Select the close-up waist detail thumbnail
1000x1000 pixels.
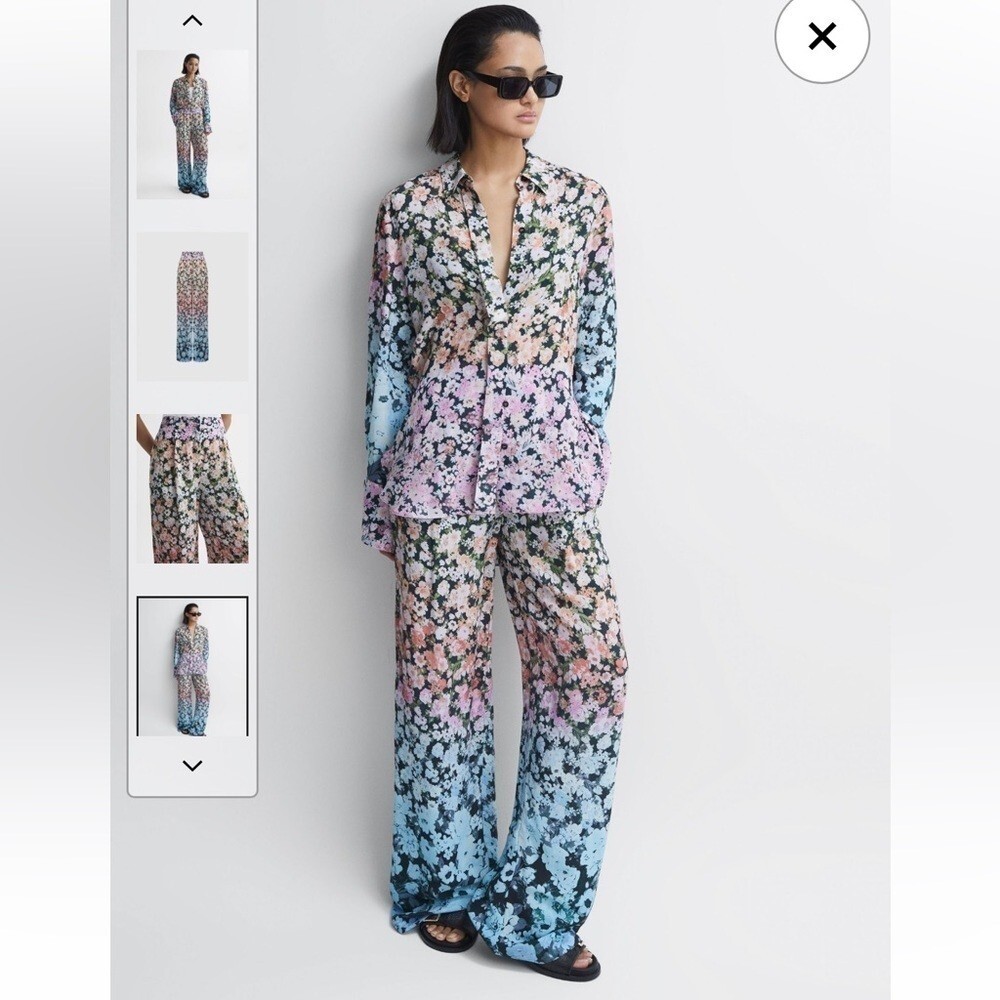click(192, 488)
